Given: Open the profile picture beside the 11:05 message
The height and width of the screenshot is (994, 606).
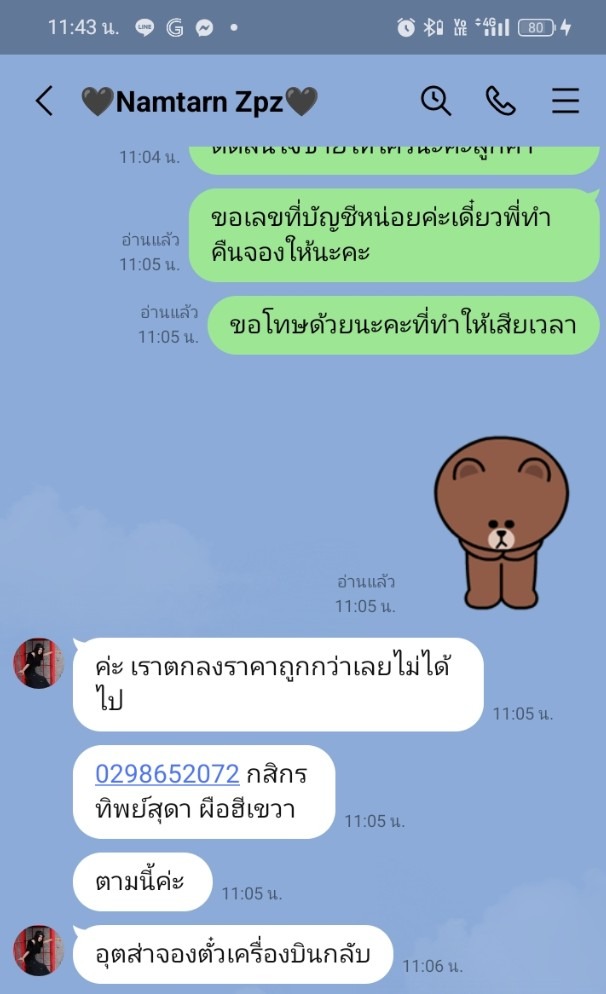Looking at the screenshot, I should pos(39,663).
